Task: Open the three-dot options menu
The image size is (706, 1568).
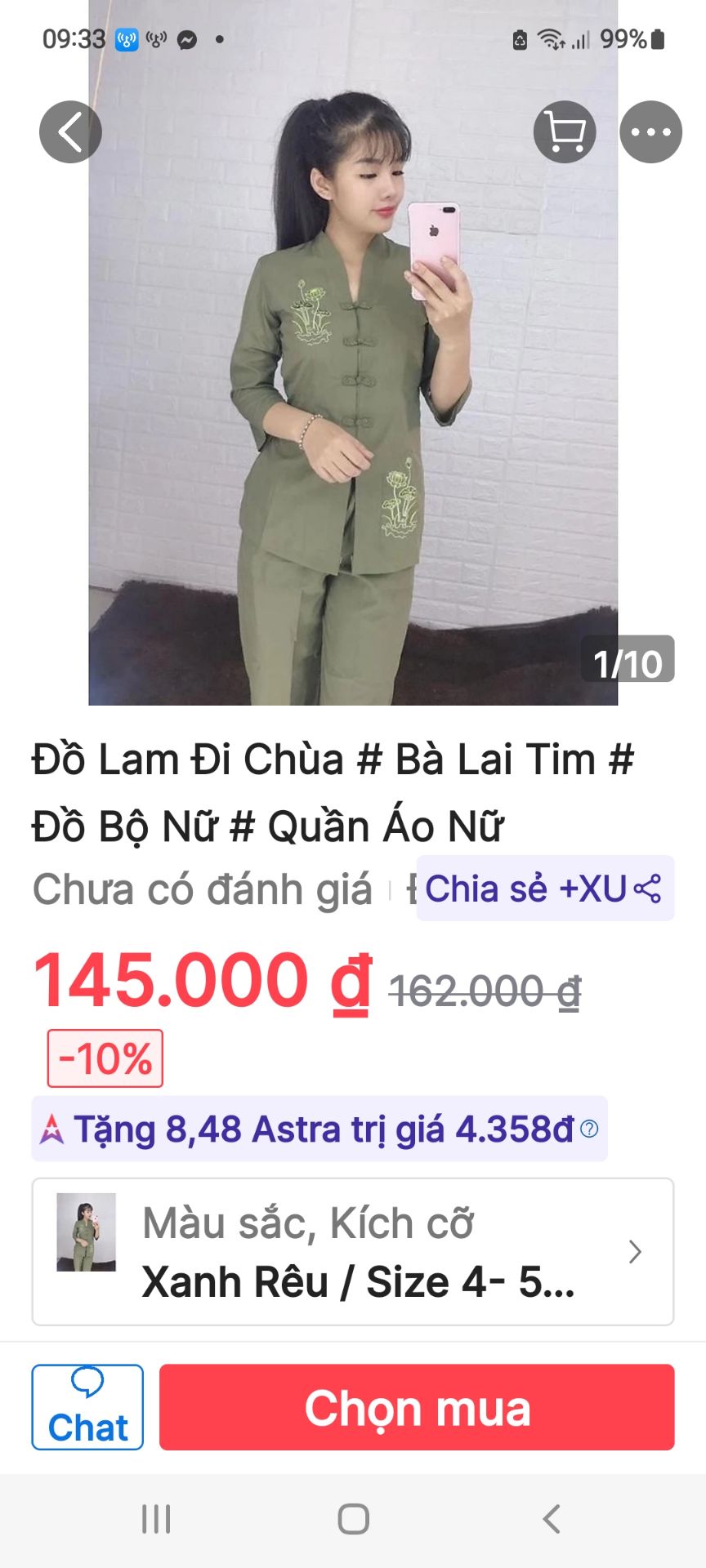Action: [x=650, y=131]
